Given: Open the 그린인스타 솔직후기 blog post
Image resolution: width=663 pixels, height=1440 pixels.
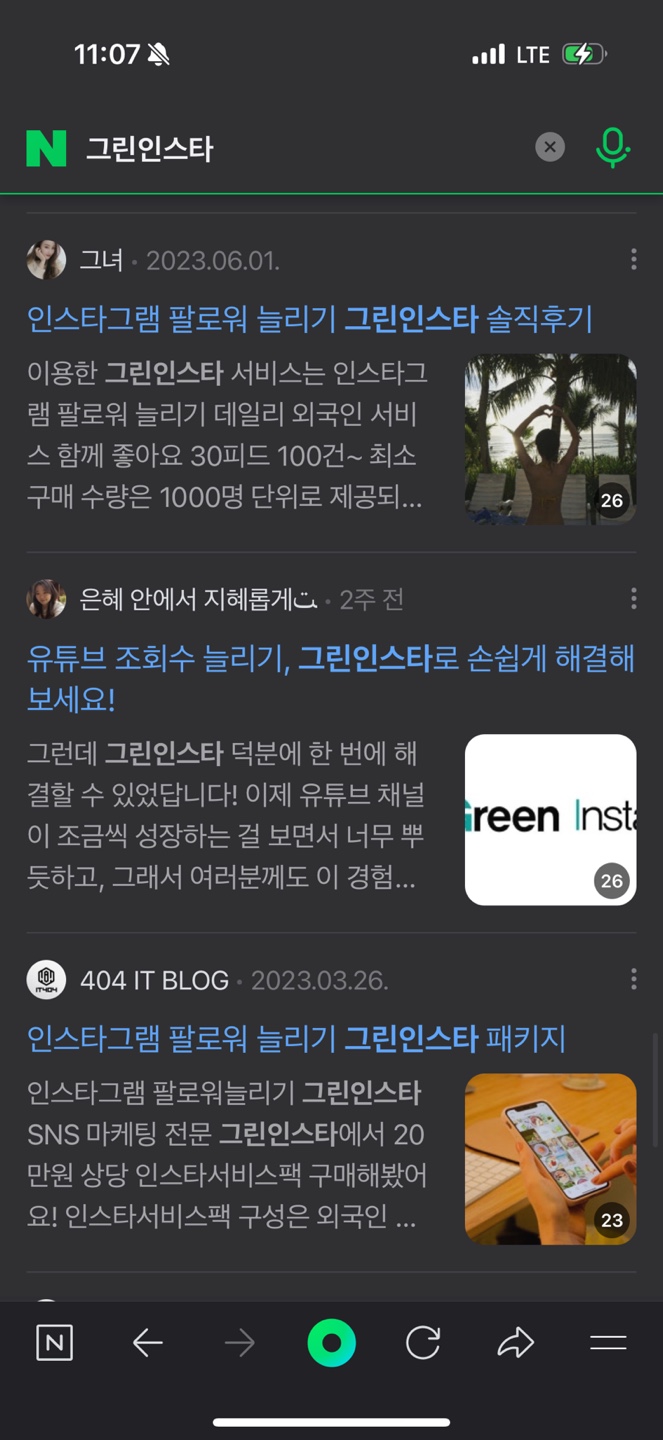Looking at the screenshot, I should coord(310,320).
